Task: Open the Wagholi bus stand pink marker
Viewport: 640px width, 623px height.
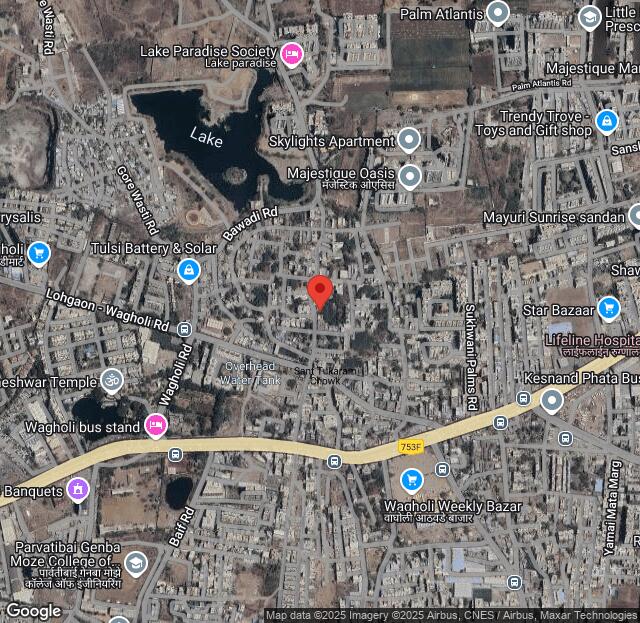Action: point(155,426)
